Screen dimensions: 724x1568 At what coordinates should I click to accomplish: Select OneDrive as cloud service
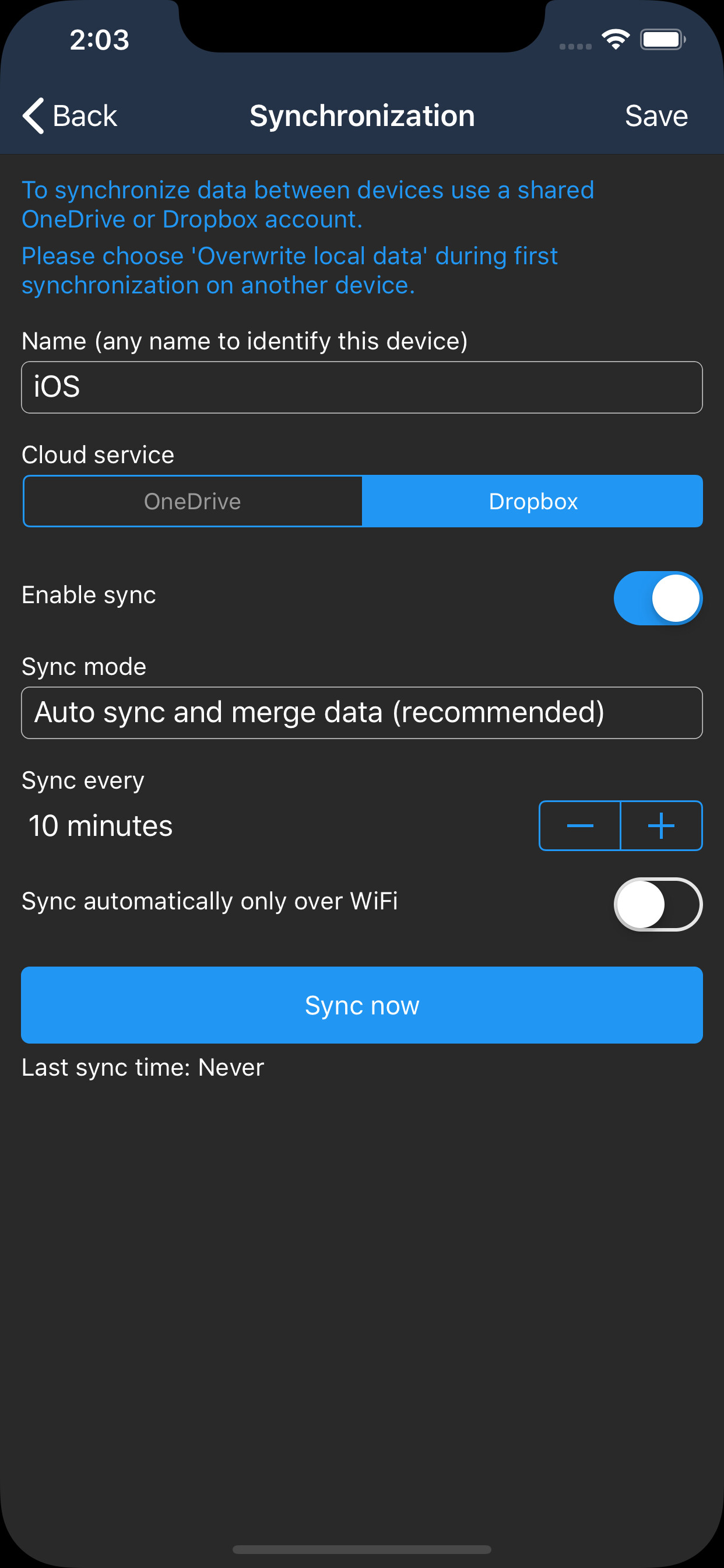click(x=192, y=501)
